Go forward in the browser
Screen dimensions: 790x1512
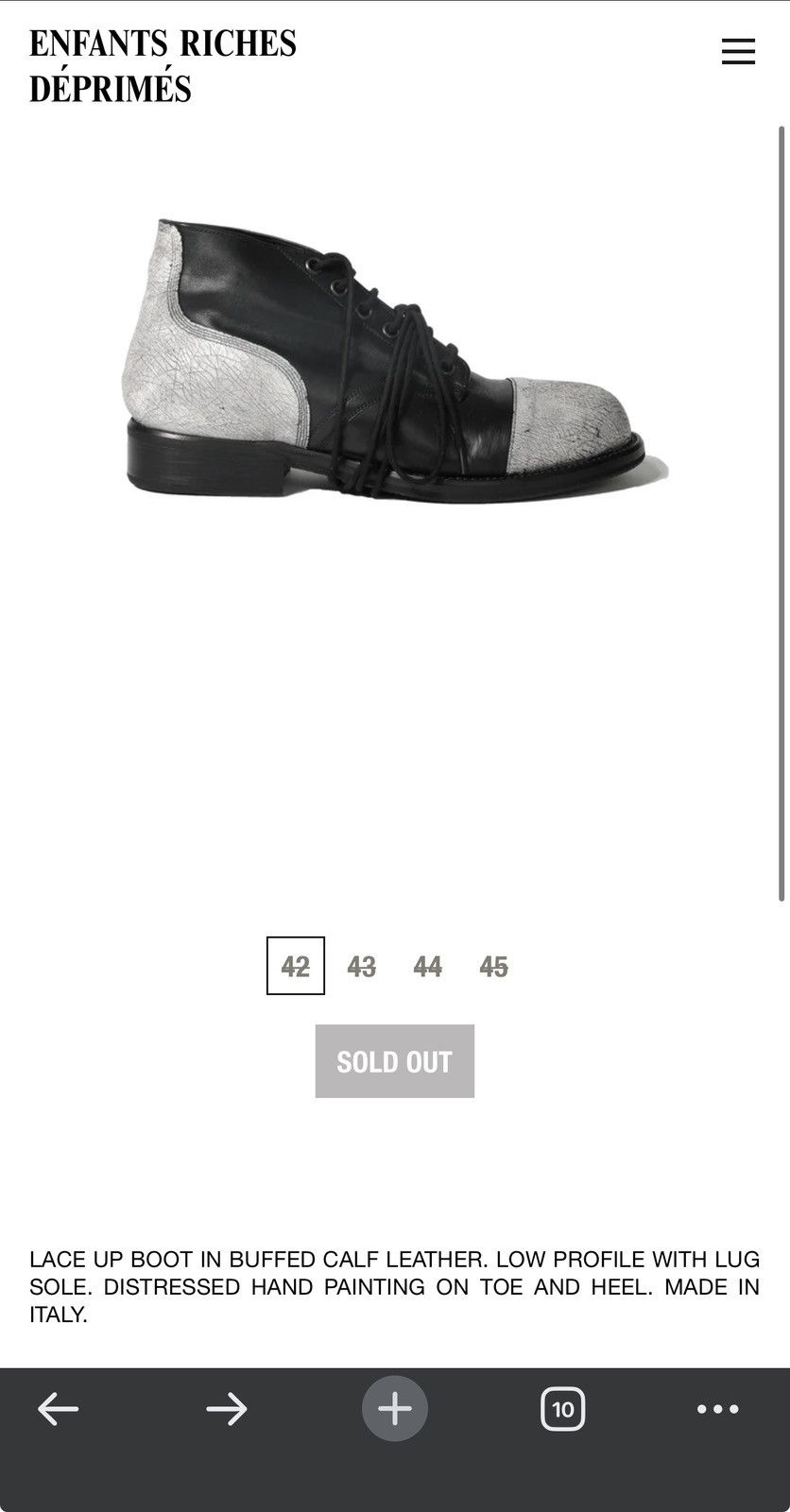pos(227,1410)
